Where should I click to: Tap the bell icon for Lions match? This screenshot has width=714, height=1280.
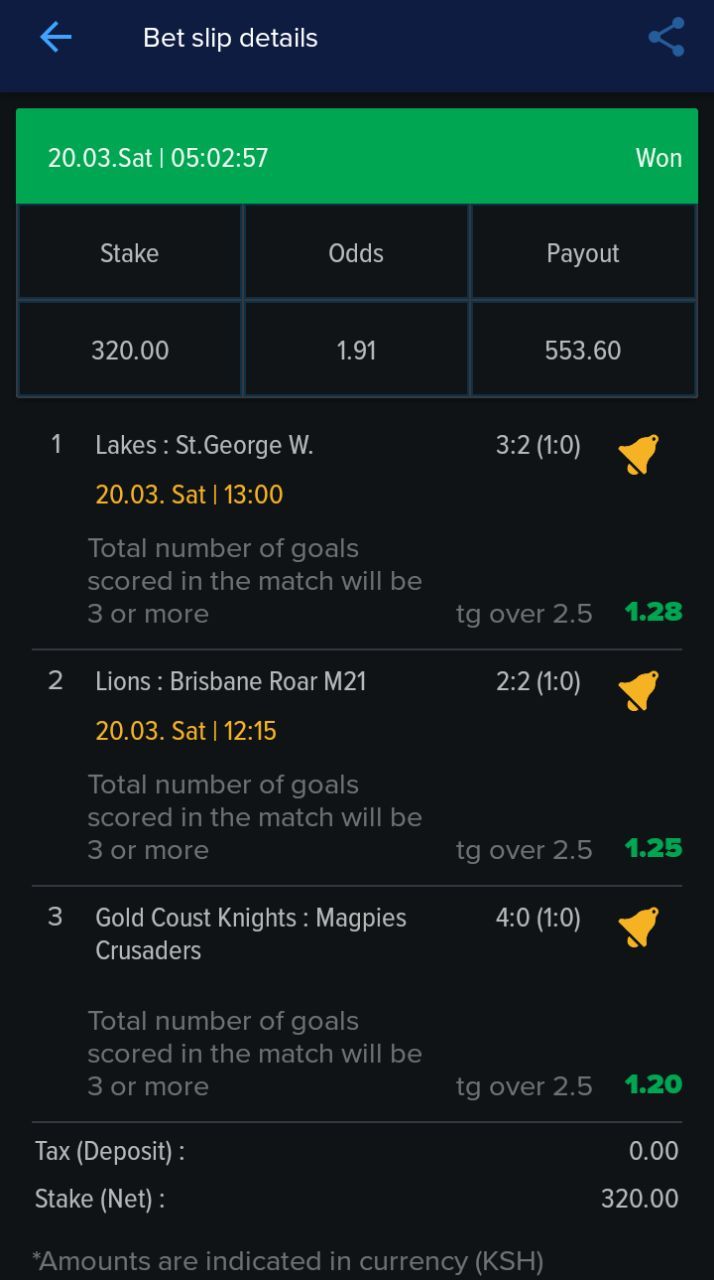[638, 690]
